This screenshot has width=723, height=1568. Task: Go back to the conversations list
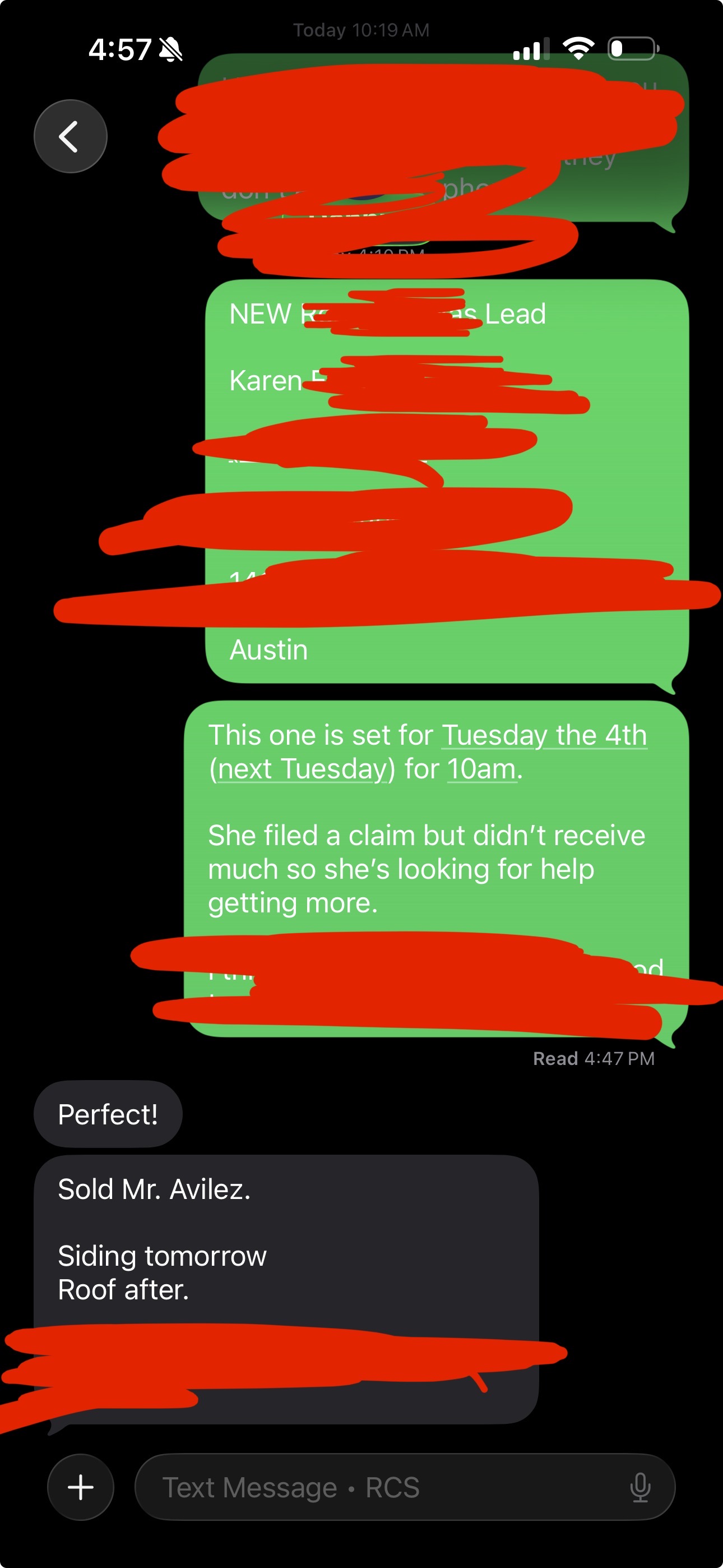click(71, 136)
